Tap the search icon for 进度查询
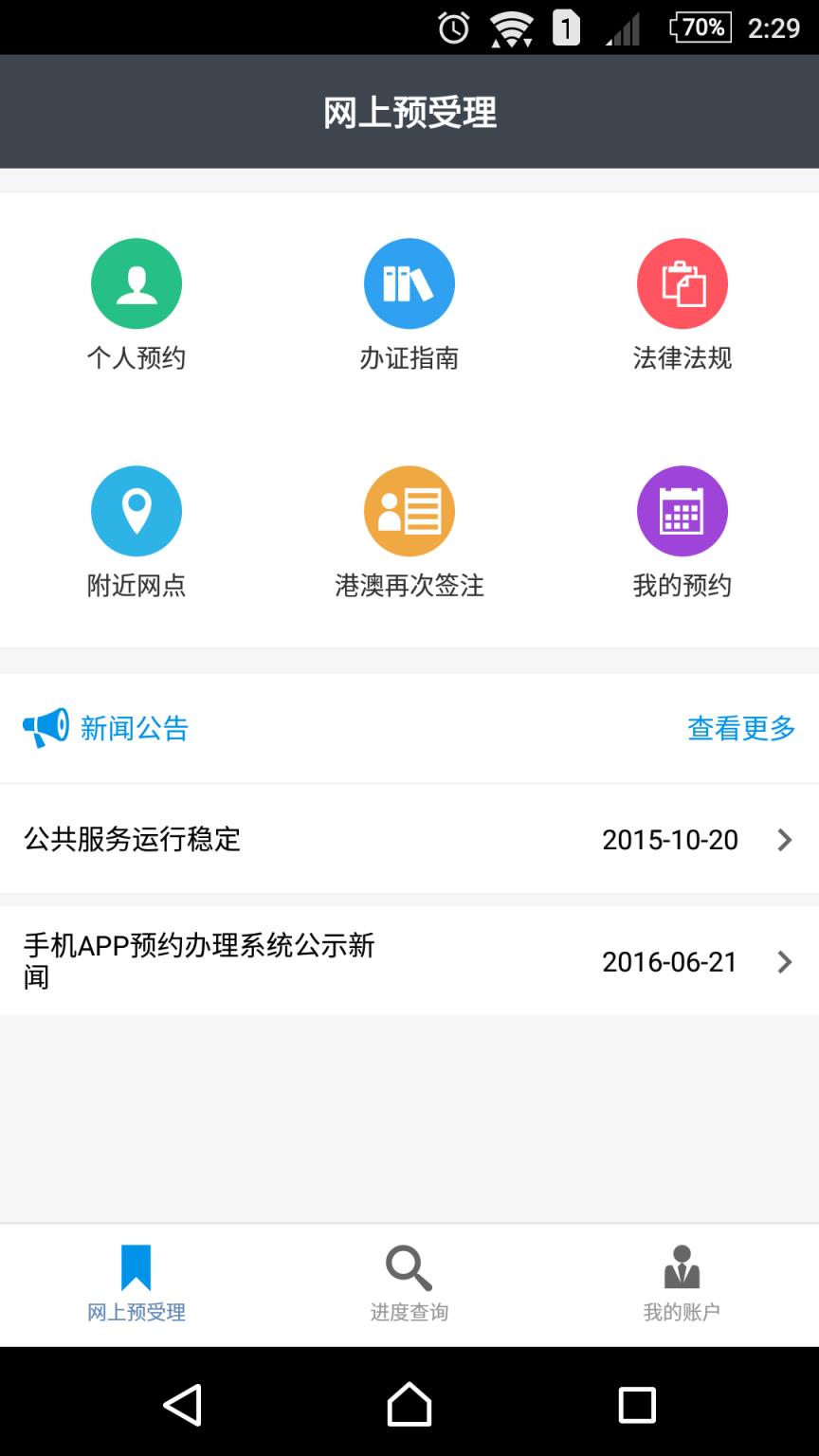Screen dimensions: 819x1456 pyautogui.click(x=407, y=1267)
